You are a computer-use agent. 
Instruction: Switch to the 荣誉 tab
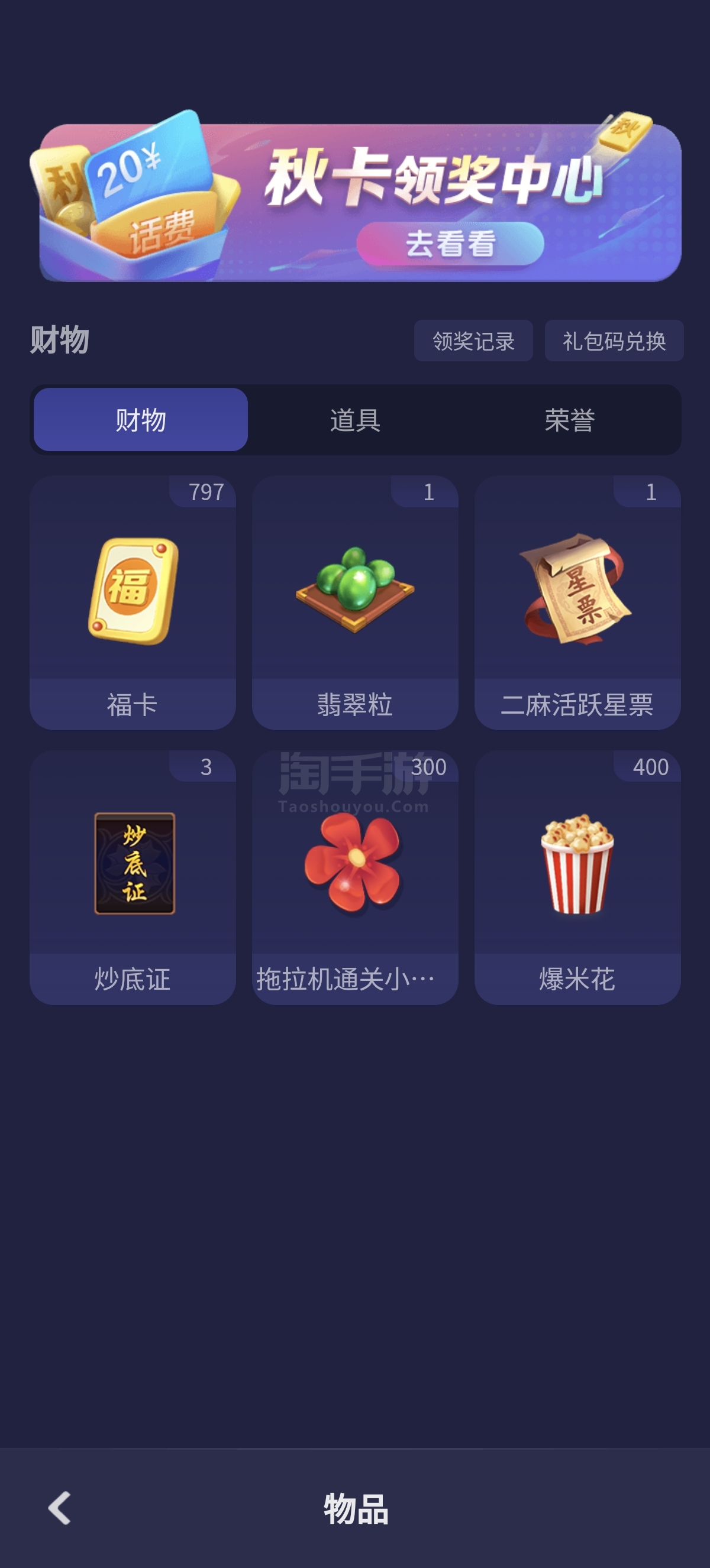pyautogui.click(x=569, y=420)
